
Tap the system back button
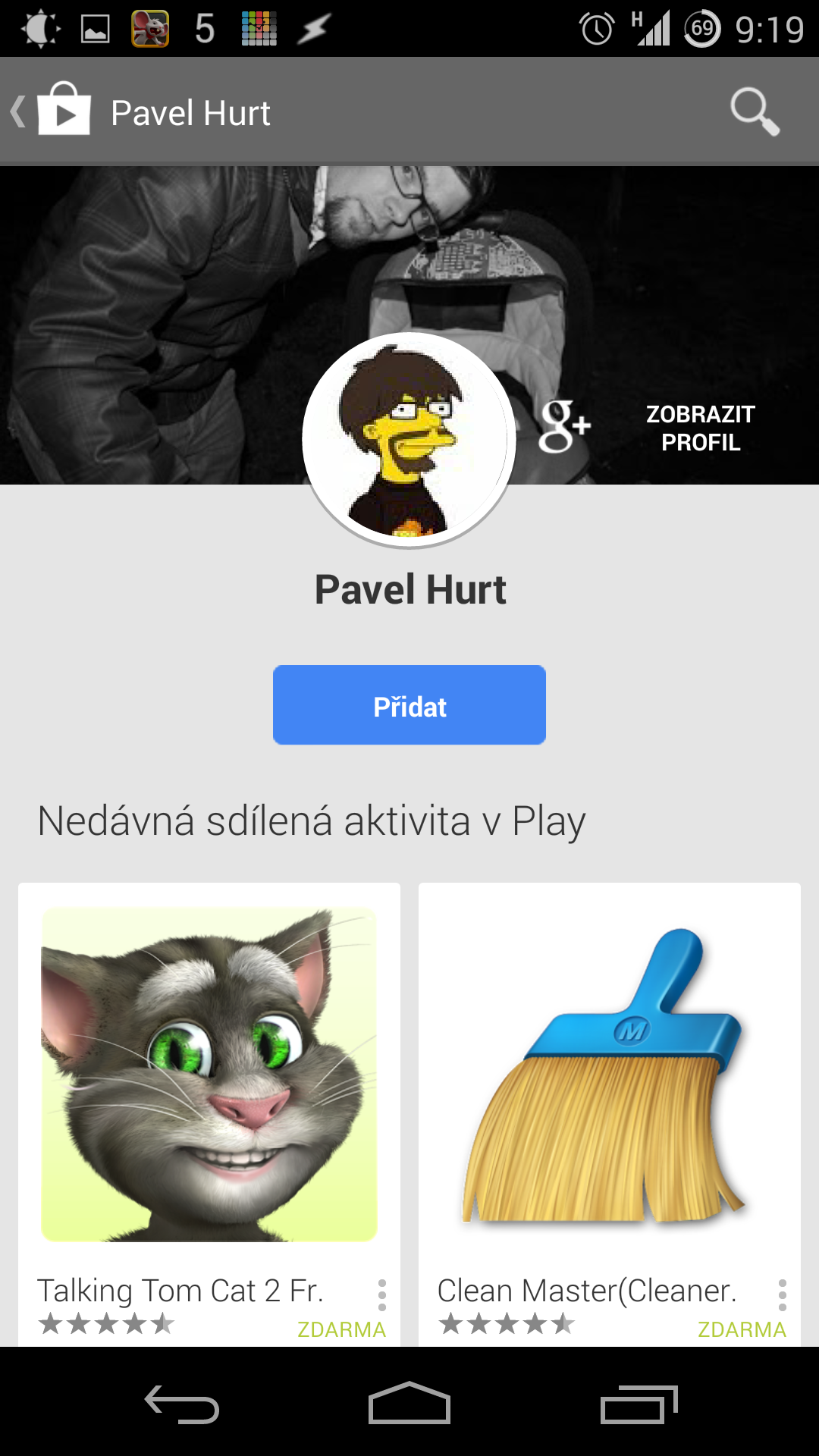coord(182,1404)
